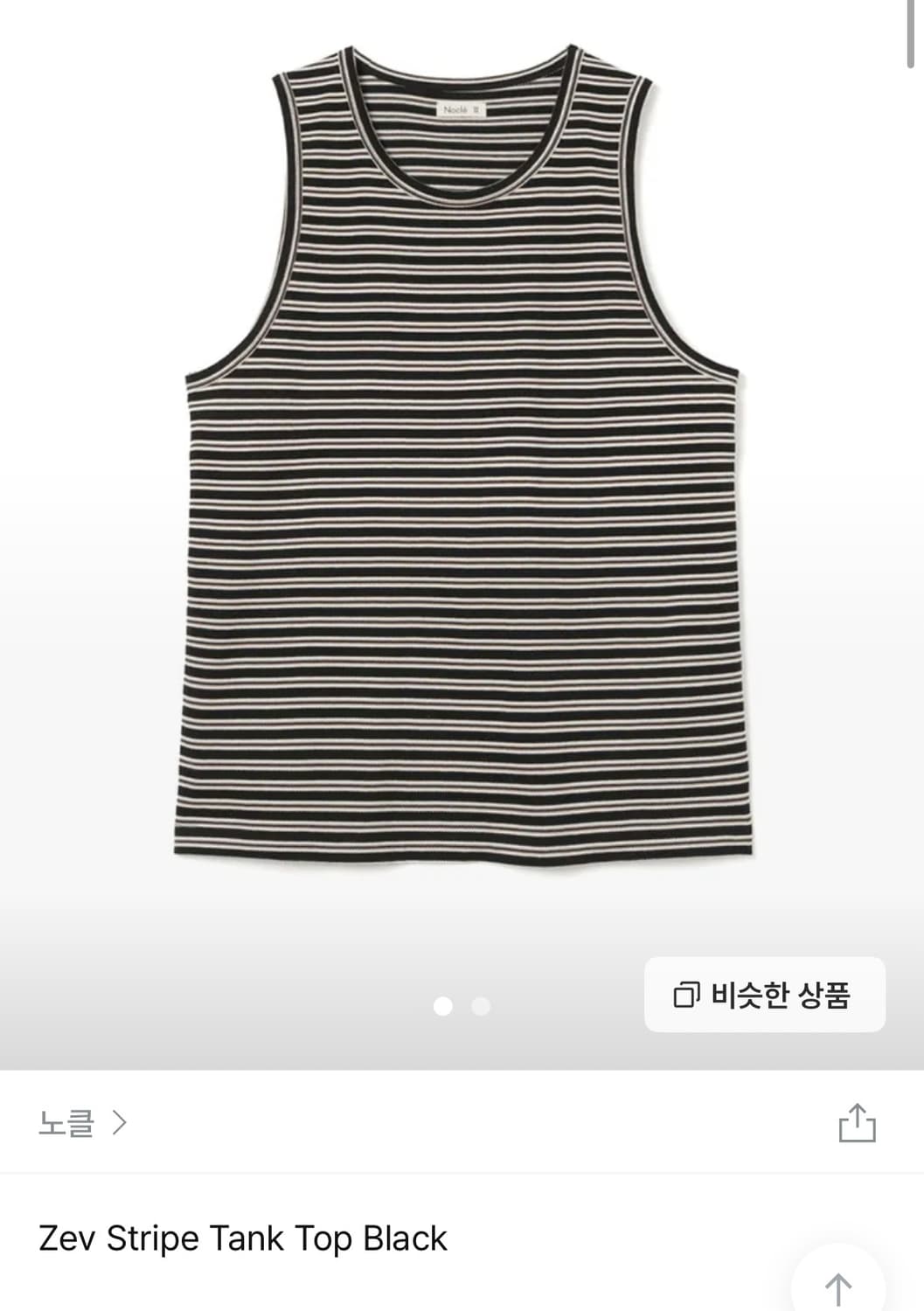Click the stacked-squares icon on the 비슷한 상품 button
The width and height of the screenshot is (924, 1311).
[691, 995]
